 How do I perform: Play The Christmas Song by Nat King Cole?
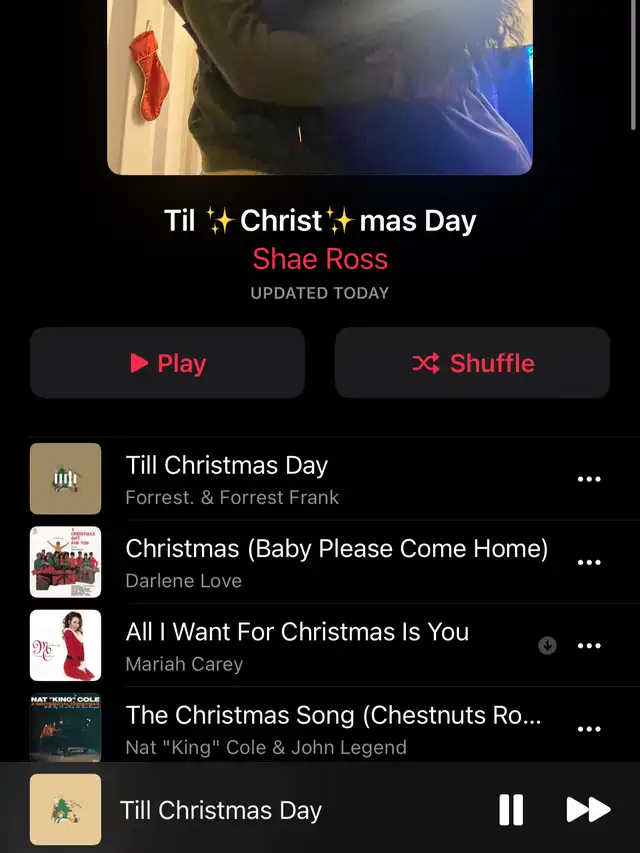(x=333, y=729)
